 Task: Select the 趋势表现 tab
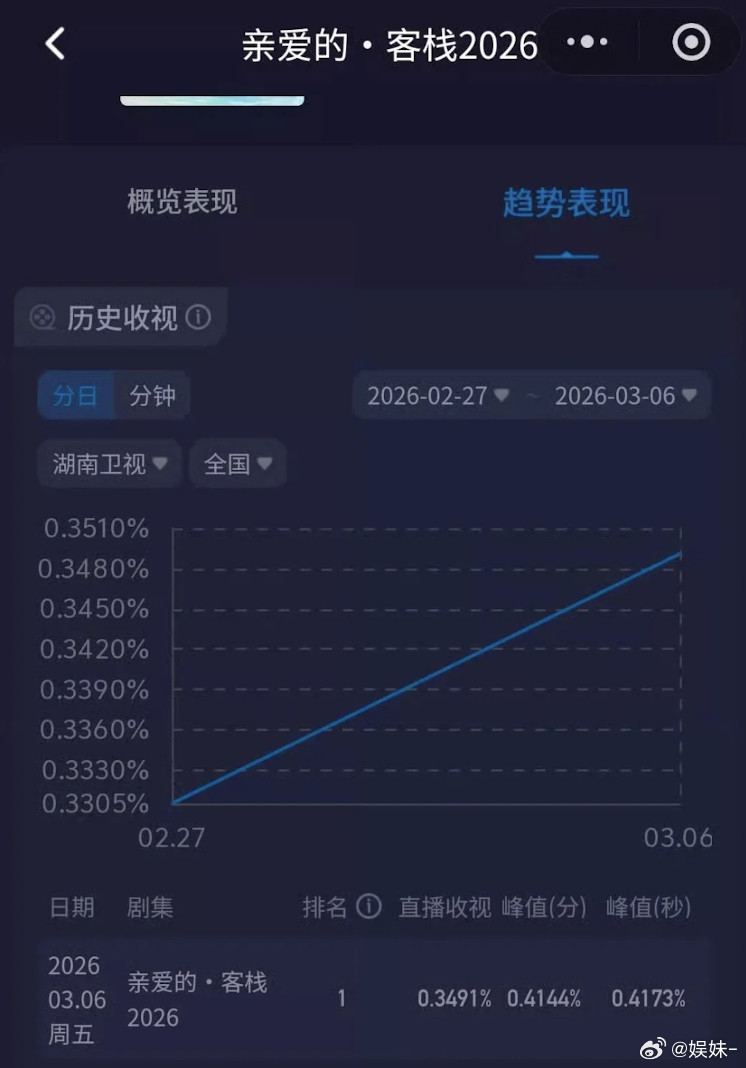point(566,203)
